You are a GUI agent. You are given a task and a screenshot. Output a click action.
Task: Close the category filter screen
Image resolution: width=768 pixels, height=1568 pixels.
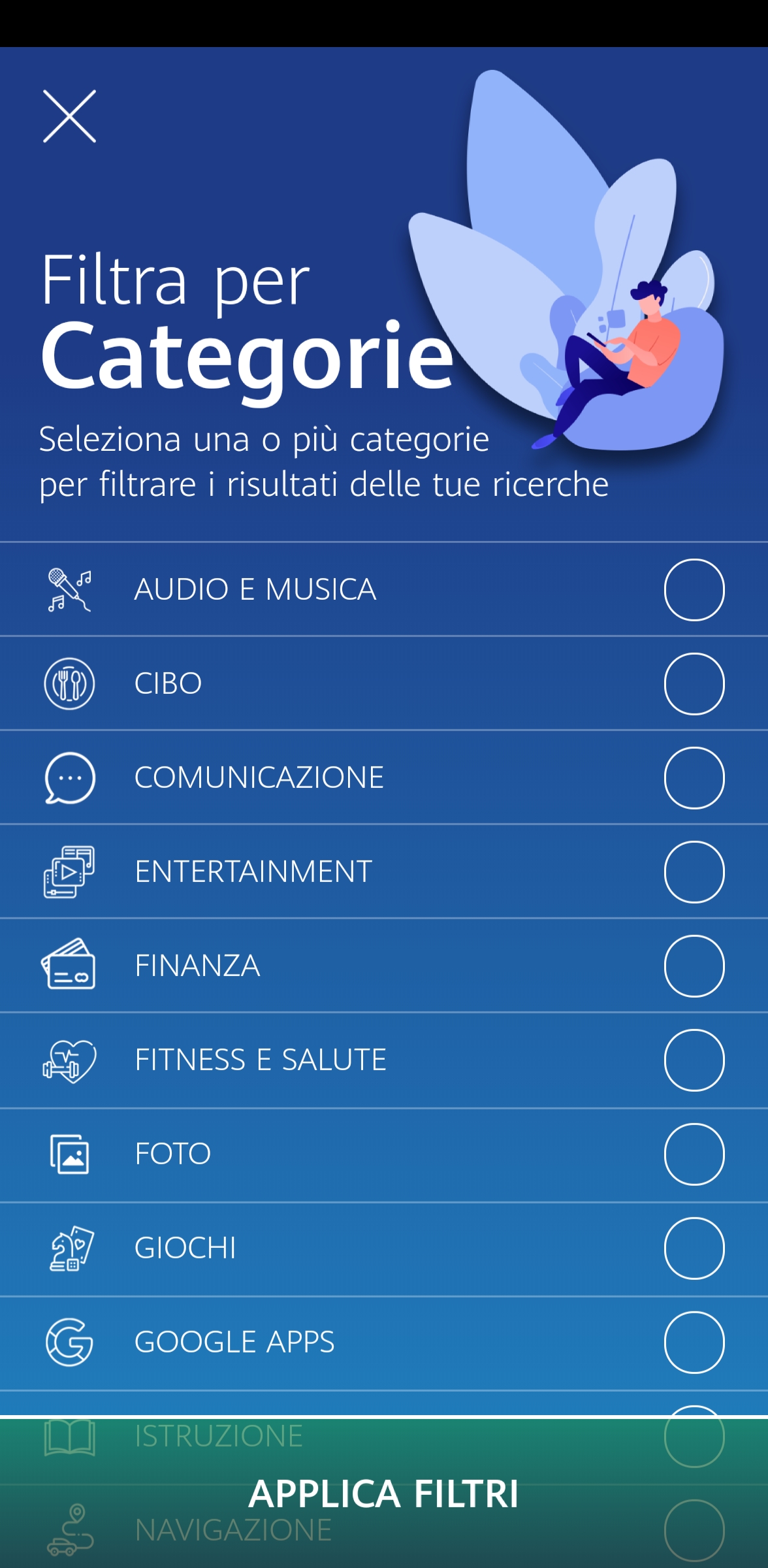click(69, 116)
